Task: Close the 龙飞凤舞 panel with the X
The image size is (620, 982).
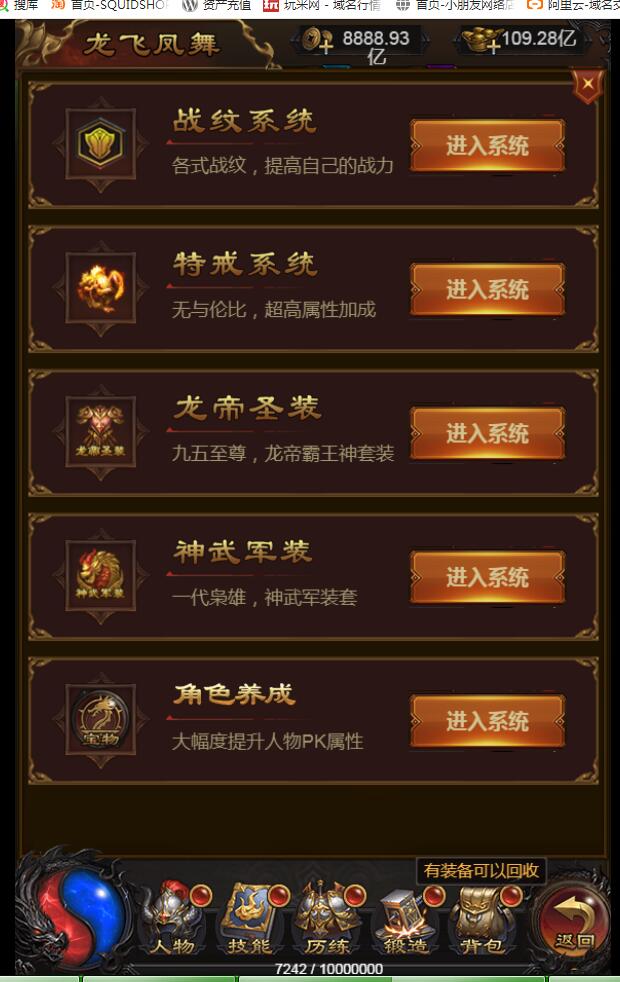Action: tap(588, 84)
